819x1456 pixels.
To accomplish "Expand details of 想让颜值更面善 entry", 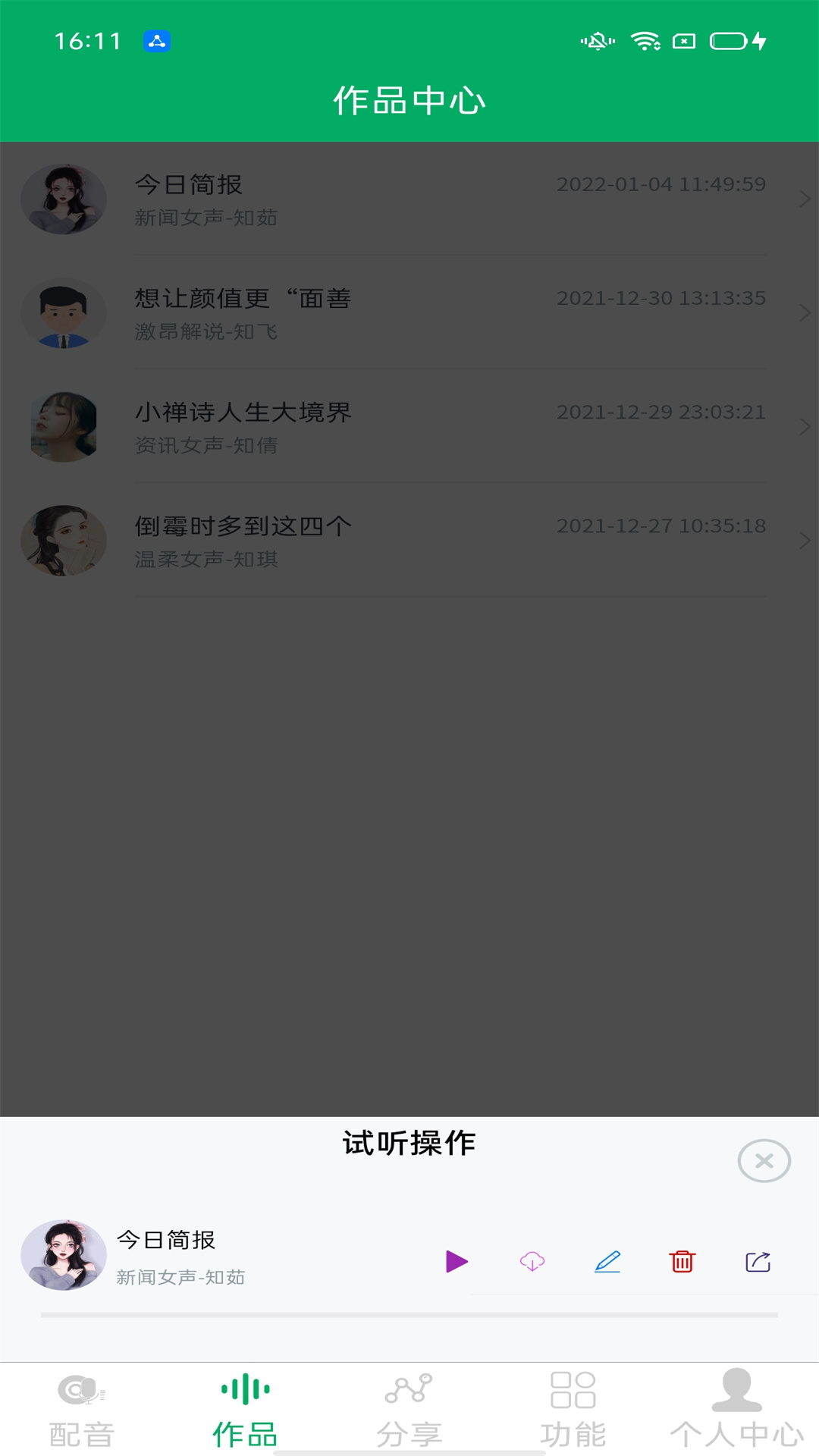I will [806, 313].
